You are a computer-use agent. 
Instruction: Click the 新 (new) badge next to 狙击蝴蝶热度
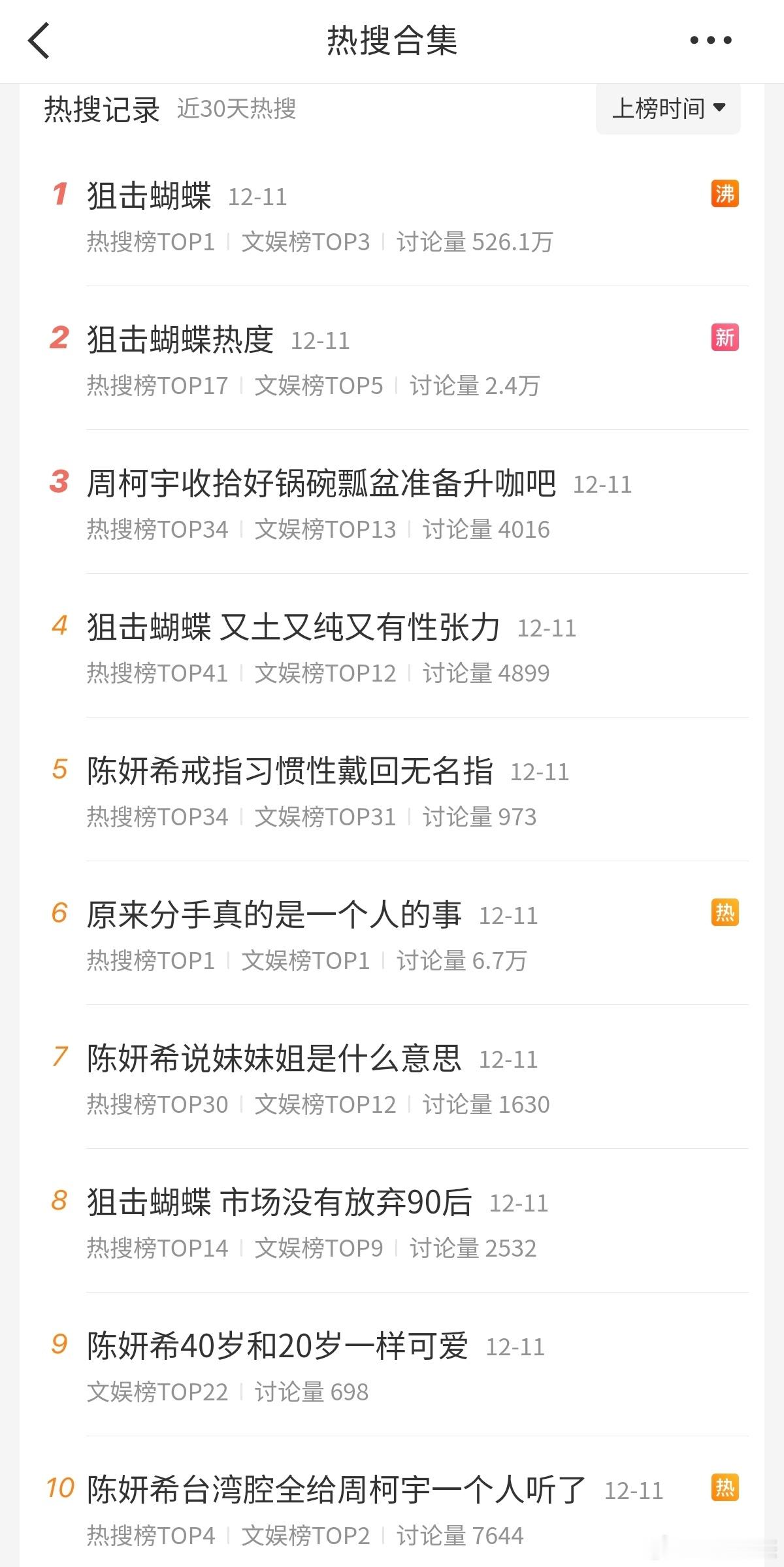(725, 338)
